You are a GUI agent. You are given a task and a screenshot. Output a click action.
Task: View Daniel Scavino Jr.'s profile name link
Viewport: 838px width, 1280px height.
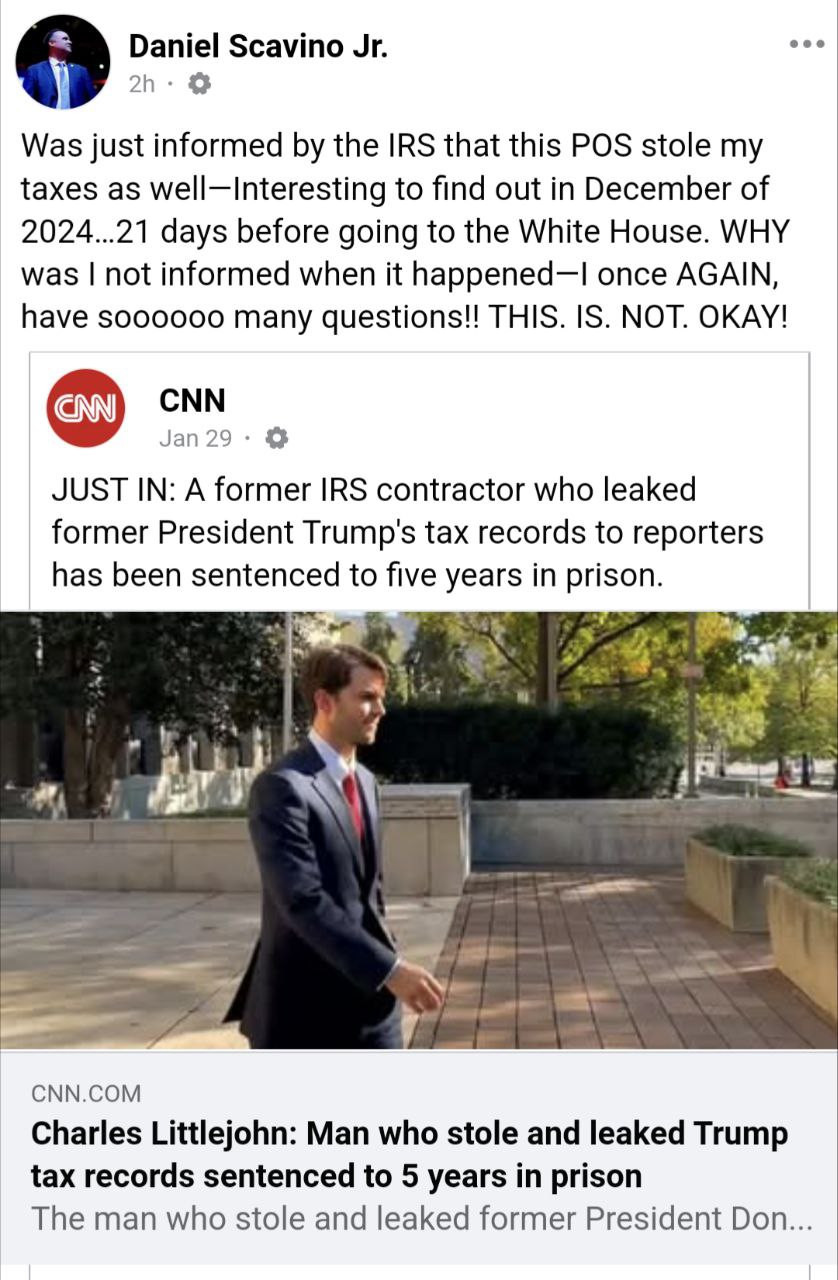(257, 45)
